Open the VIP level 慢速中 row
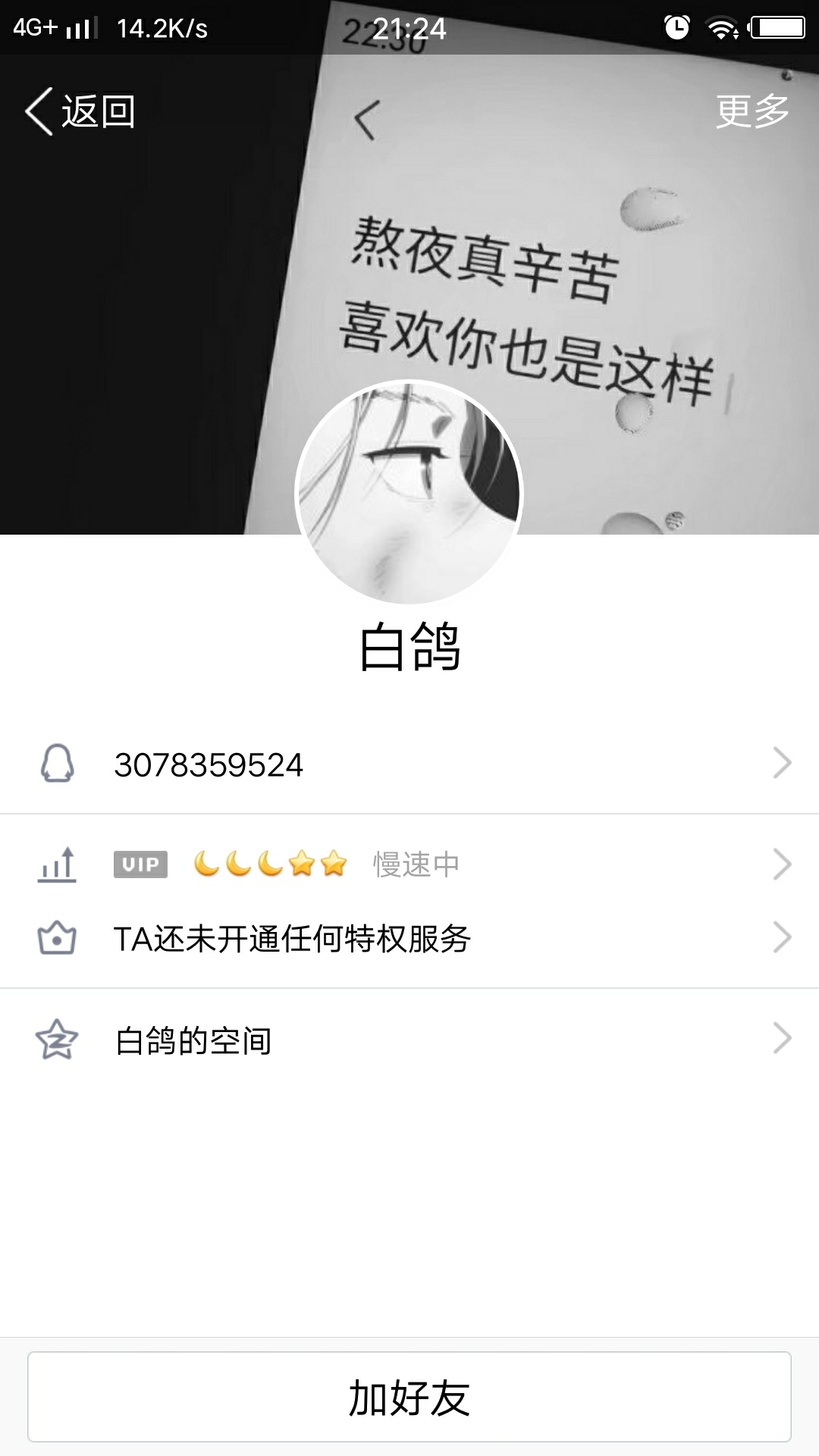 click(x=409, y=864)
